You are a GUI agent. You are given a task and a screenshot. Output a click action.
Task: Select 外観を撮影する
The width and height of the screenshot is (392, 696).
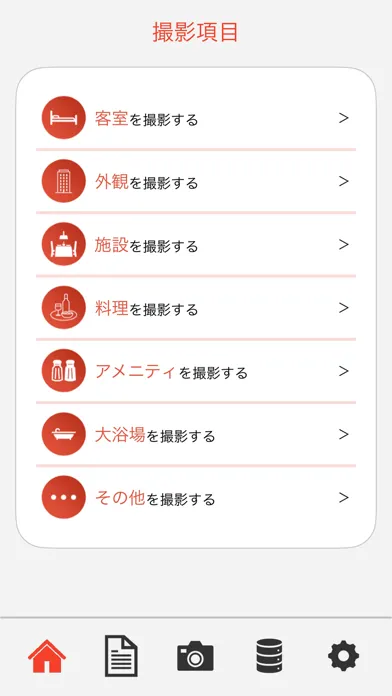[196, 181]
